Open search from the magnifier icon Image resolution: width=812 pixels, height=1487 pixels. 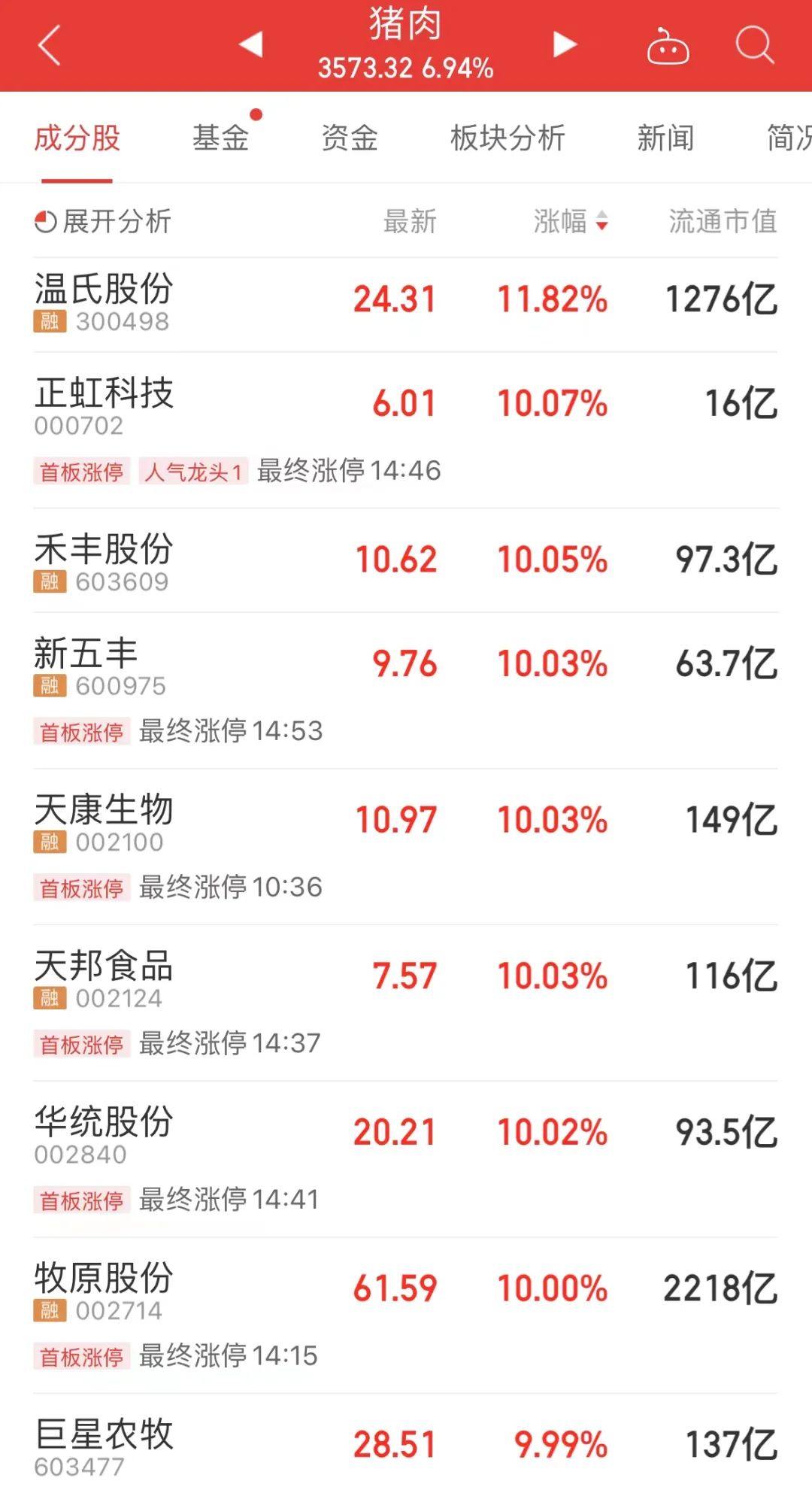(754, 45)
